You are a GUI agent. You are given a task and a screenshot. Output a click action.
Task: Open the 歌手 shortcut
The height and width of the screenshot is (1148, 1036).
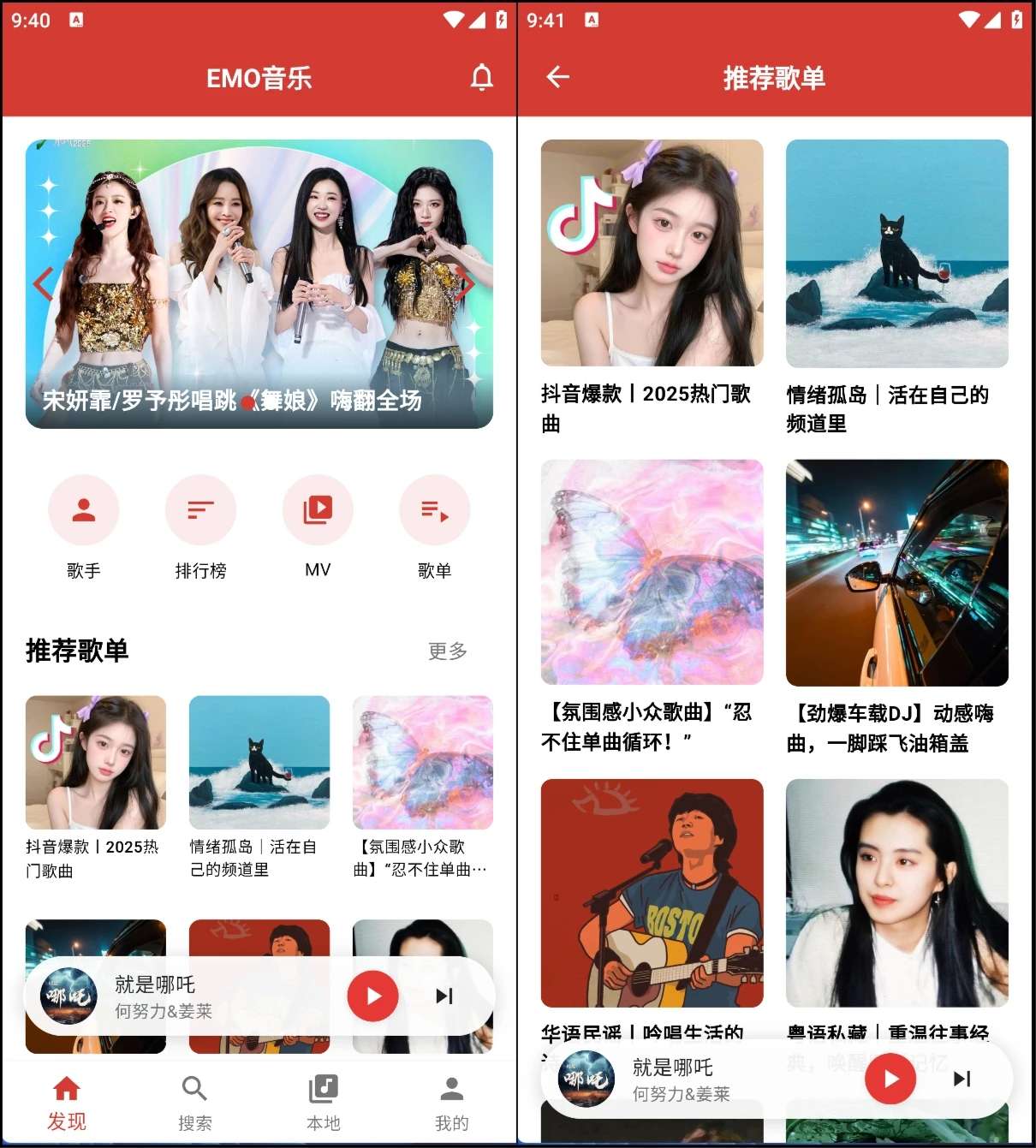click(x=83, y=511)
